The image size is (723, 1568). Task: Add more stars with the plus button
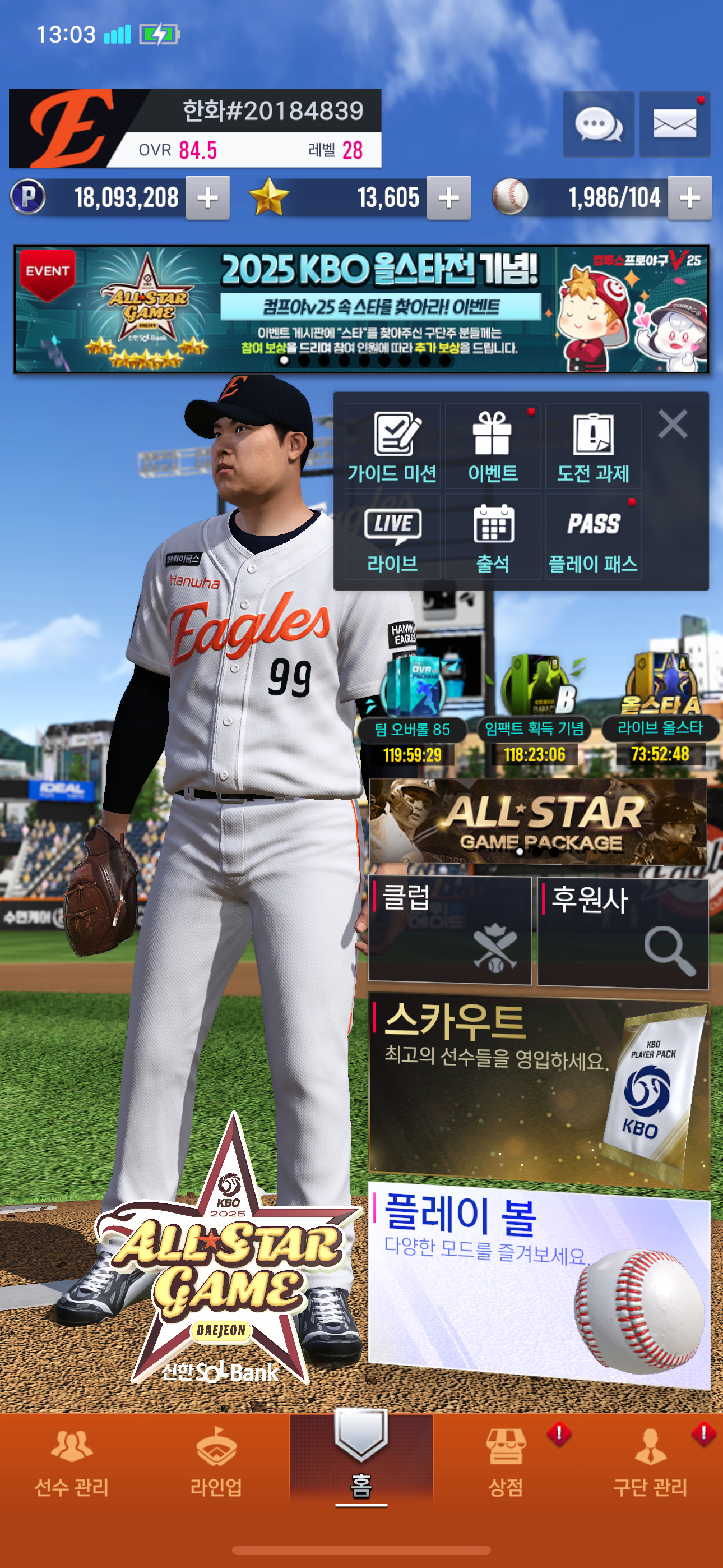point(448,198)
